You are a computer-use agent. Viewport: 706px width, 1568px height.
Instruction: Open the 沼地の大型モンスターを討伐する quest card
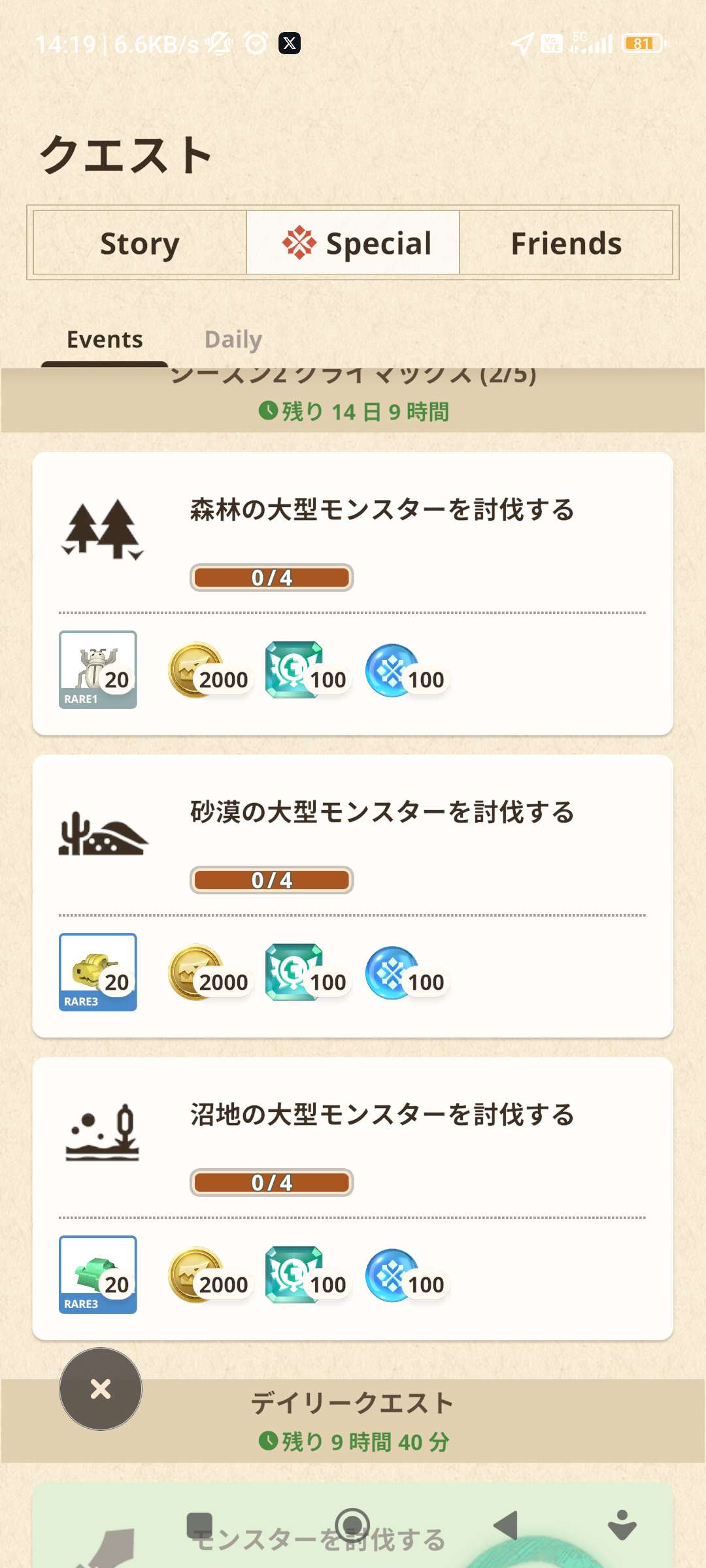[382, 1115]
